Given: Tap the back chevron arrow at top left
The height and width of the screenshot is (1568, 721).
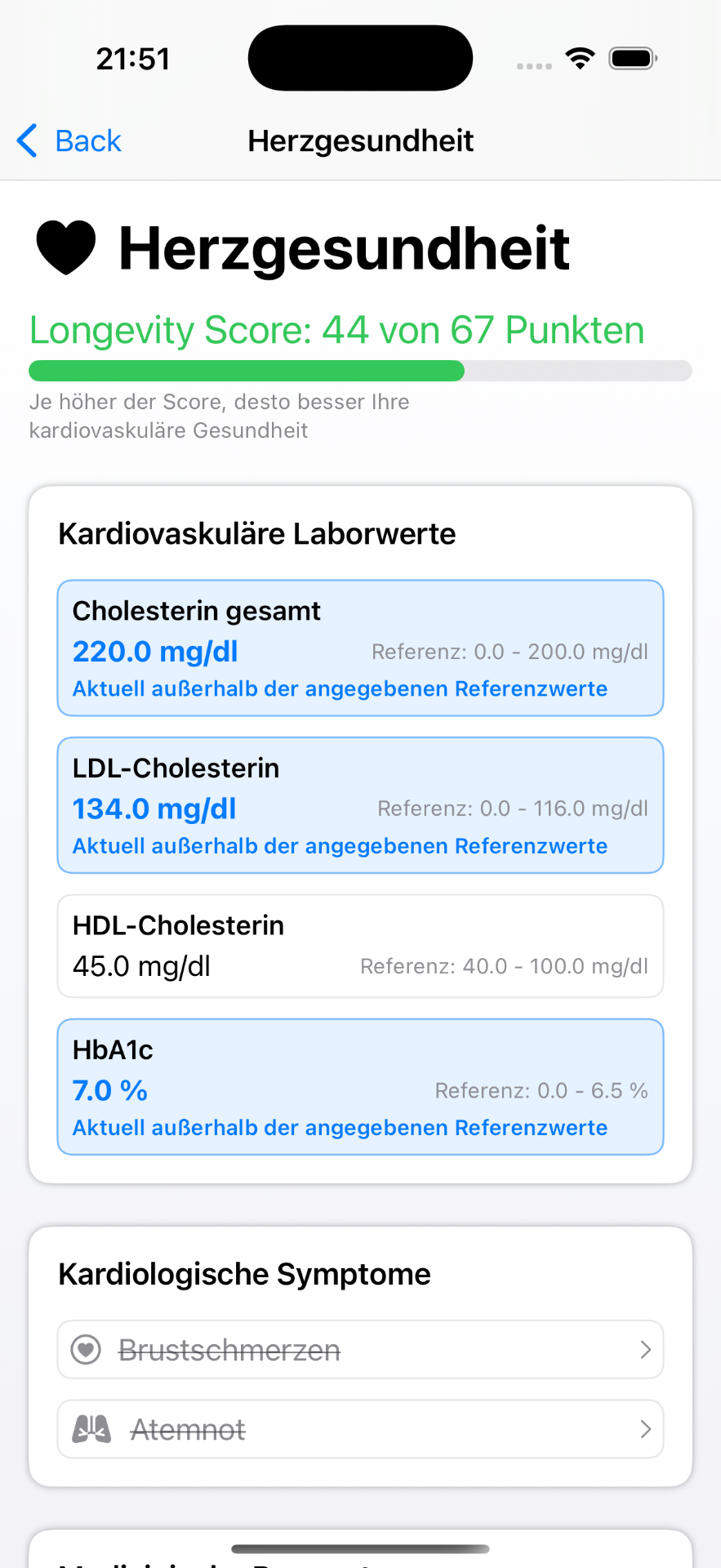Looking at the screenshot, I should click(25, 140).
